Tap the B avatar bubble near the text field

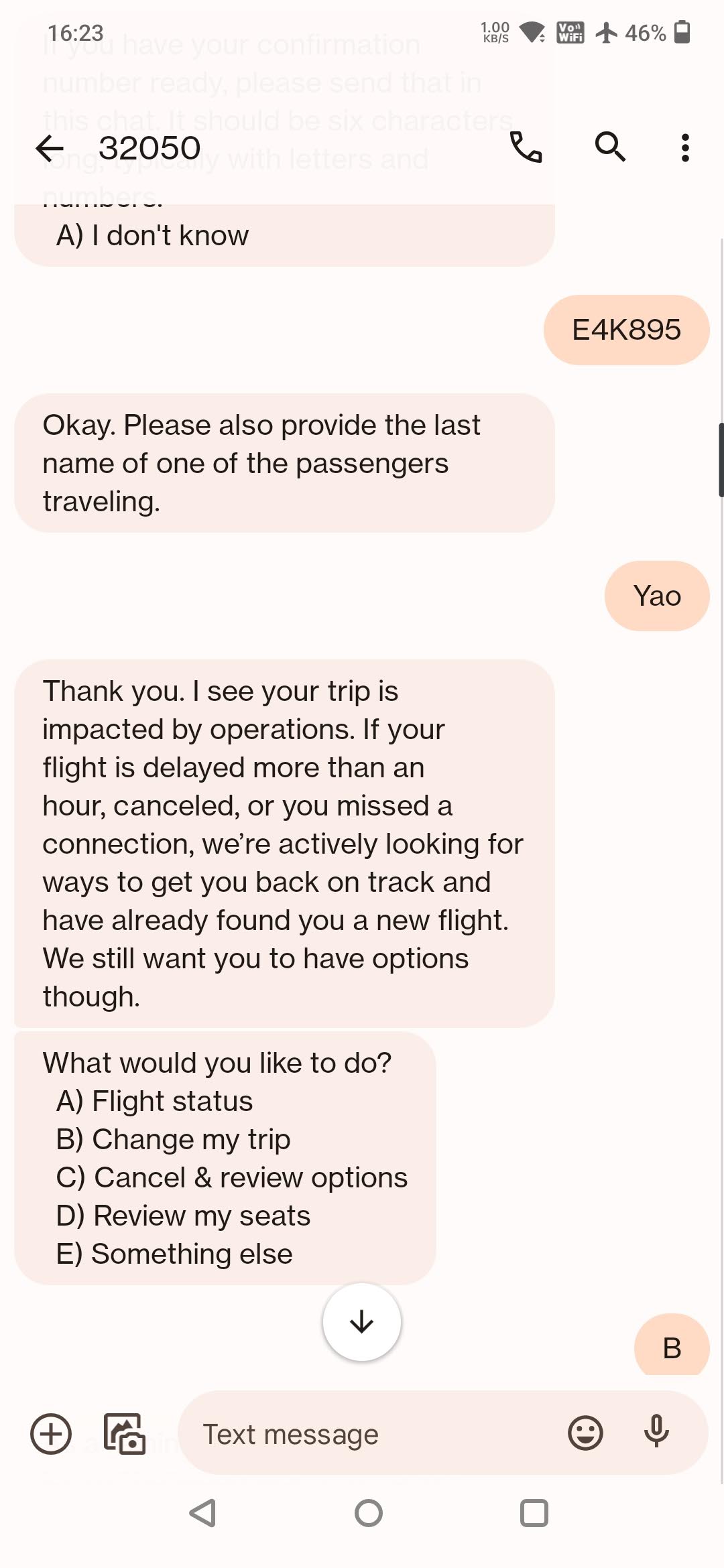tap(671, 1348)
